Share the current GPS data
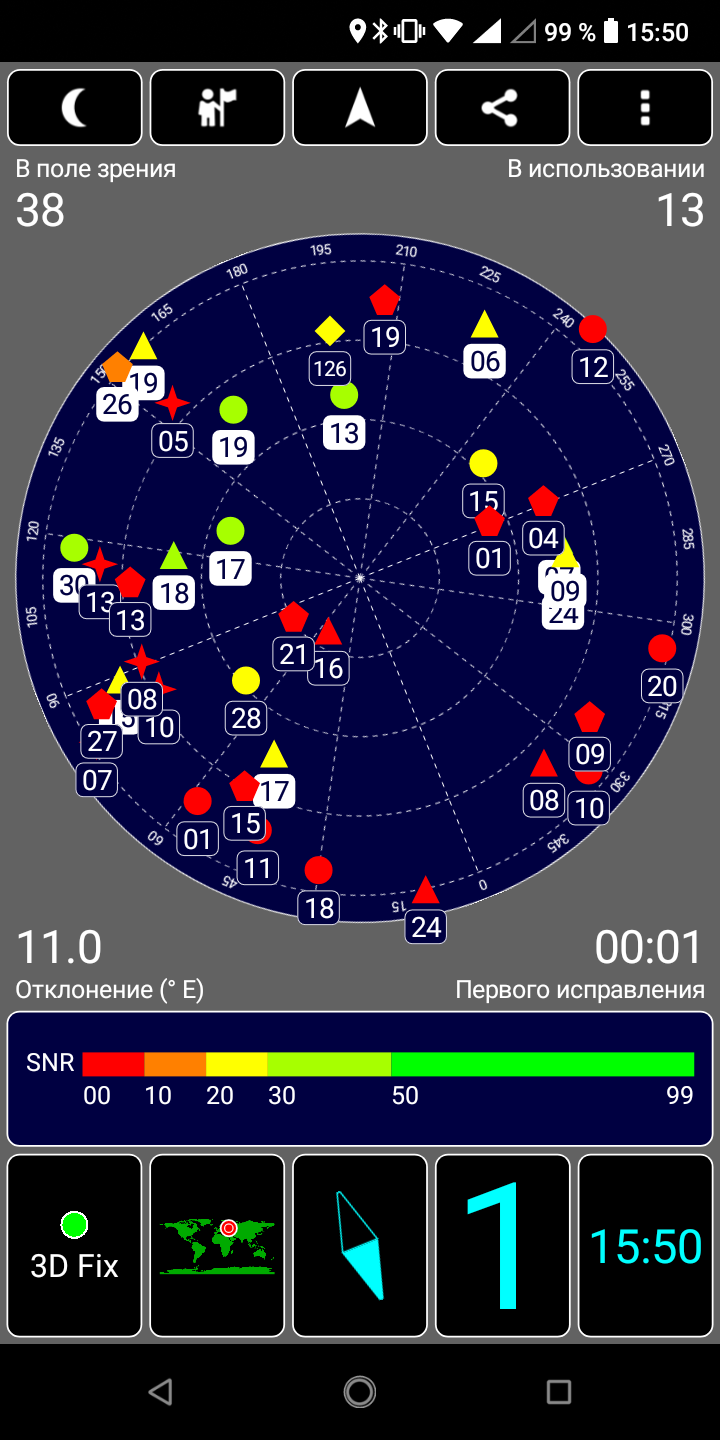 tap(502, 108)
